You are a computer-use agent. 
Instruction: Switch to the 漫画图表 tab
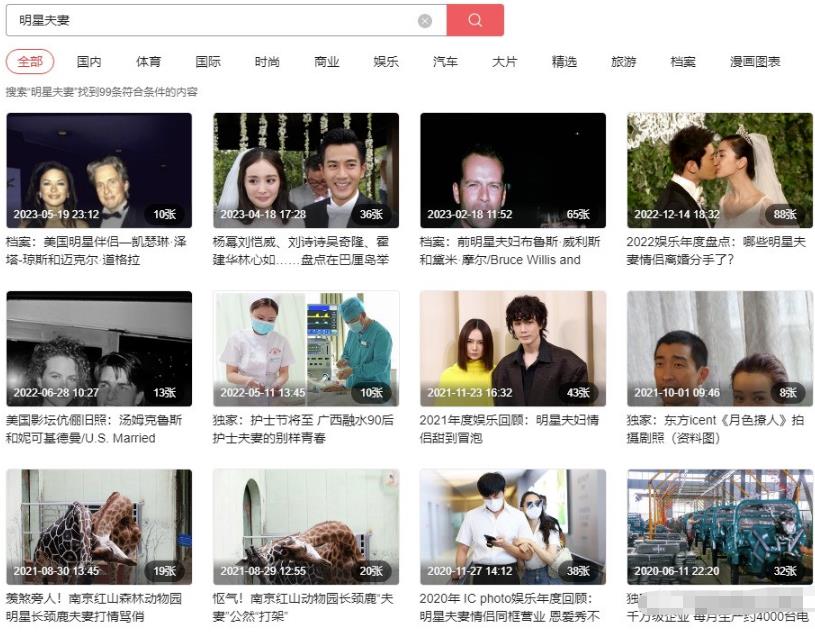pos(755,62)
